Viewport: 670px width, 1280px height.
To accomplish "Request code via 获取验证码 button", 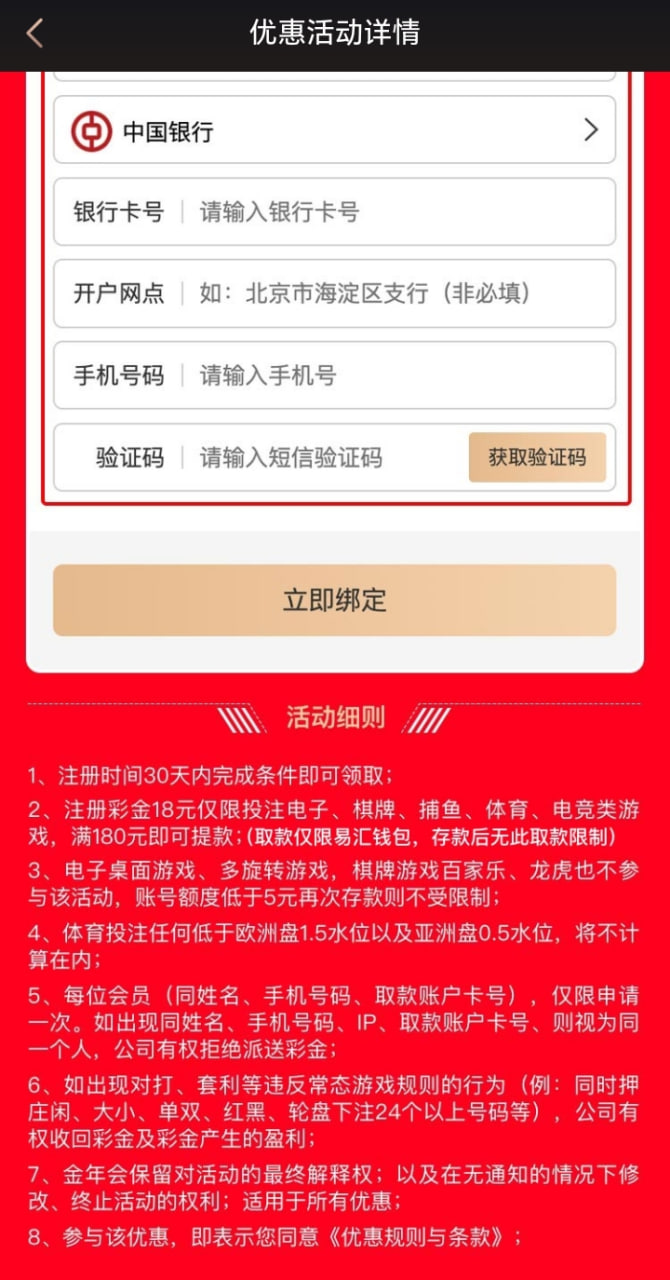I will [x=537, y=458].
